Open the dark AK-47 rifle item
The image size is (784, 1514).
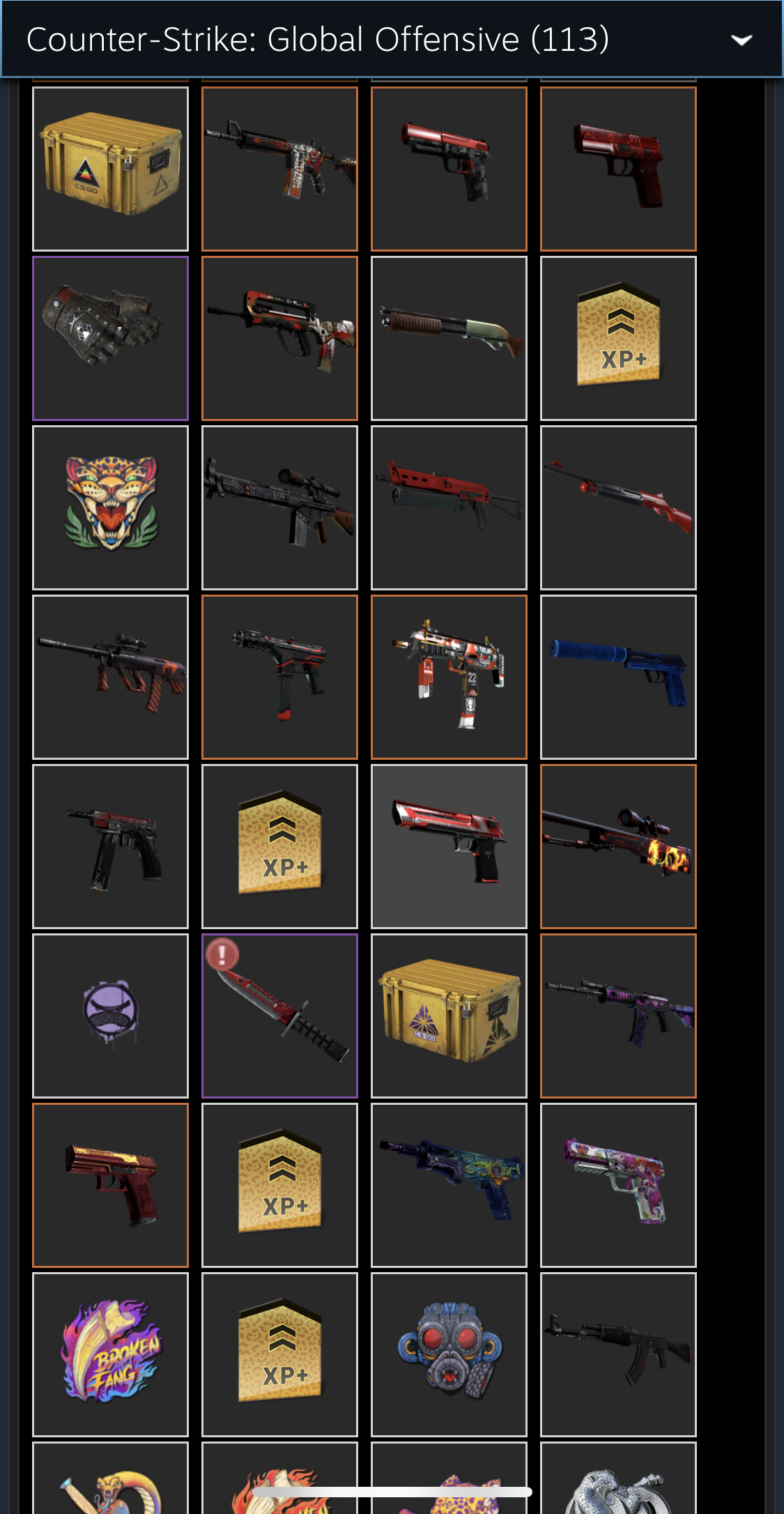618,1354
